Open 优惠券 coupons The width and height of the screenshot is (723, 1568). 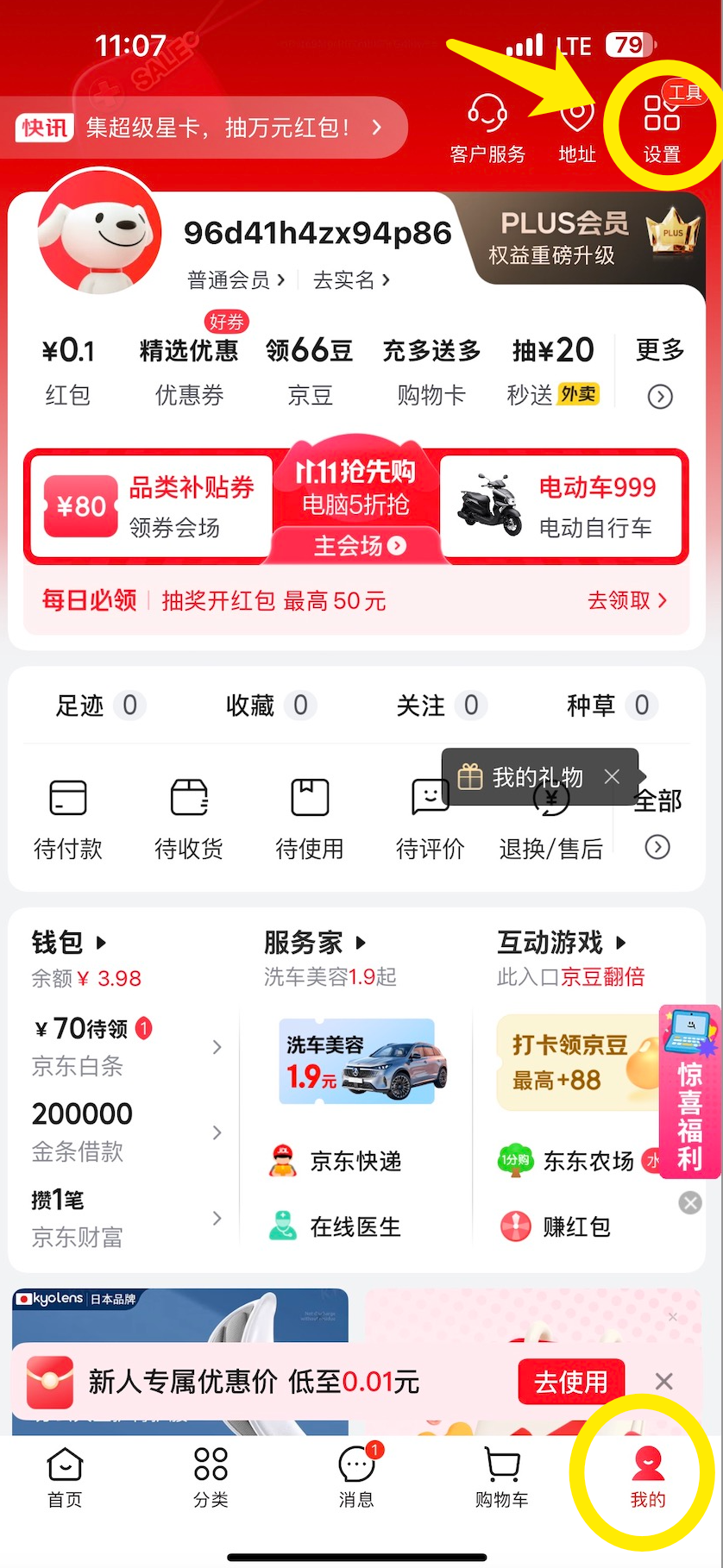189,371
